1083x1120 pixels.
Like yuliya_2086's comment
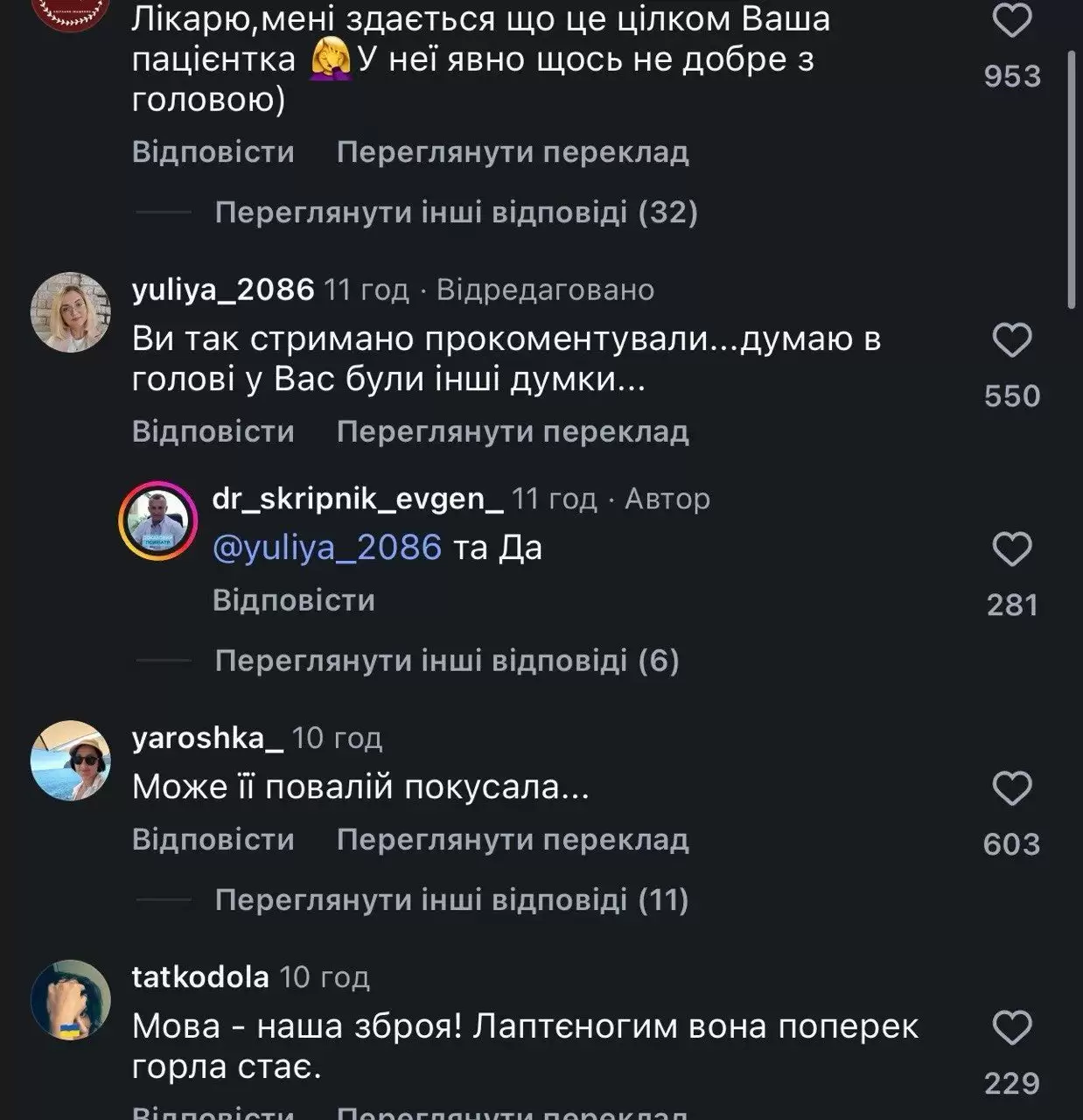click(x=1012, y=340)
